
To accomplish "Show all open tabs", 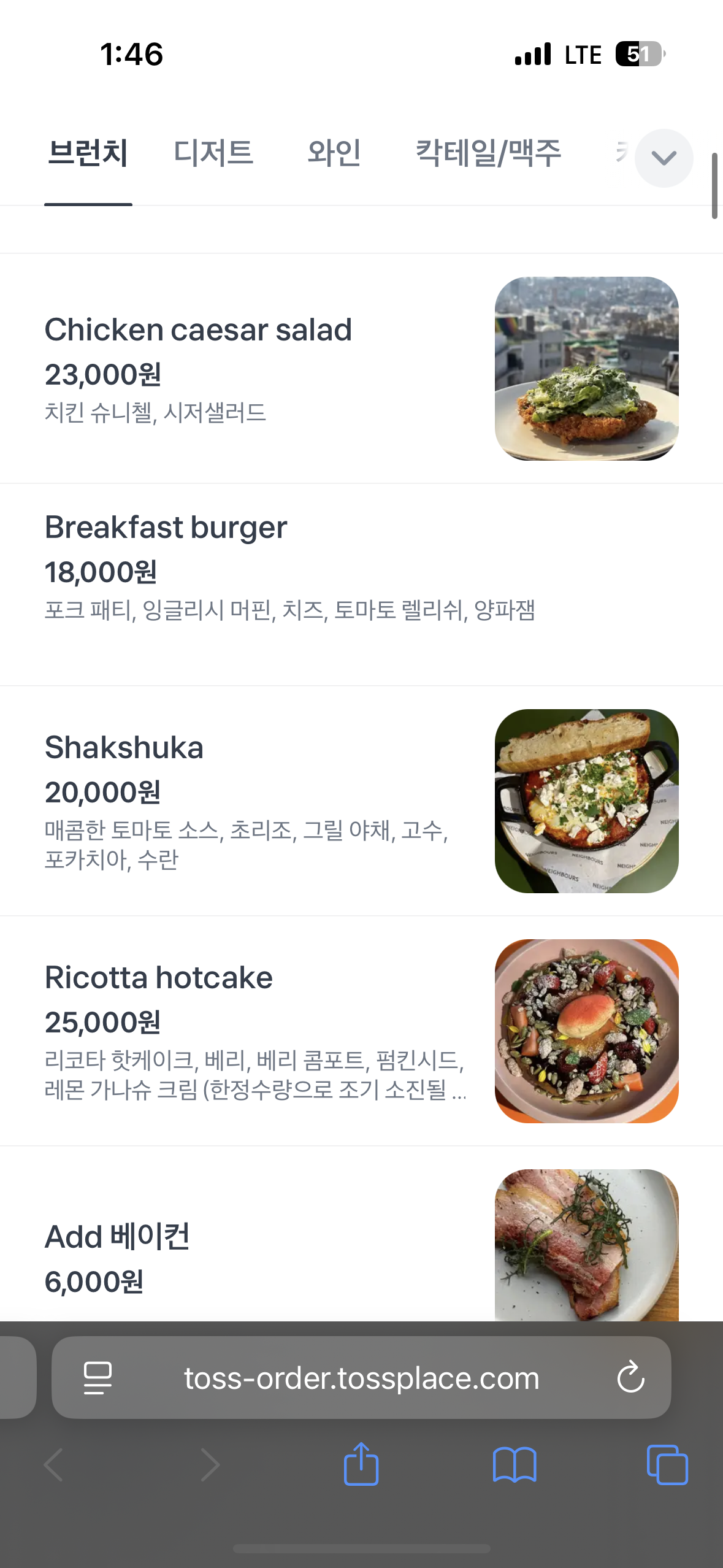I will pyautogui.click(x=667, y=1464).
